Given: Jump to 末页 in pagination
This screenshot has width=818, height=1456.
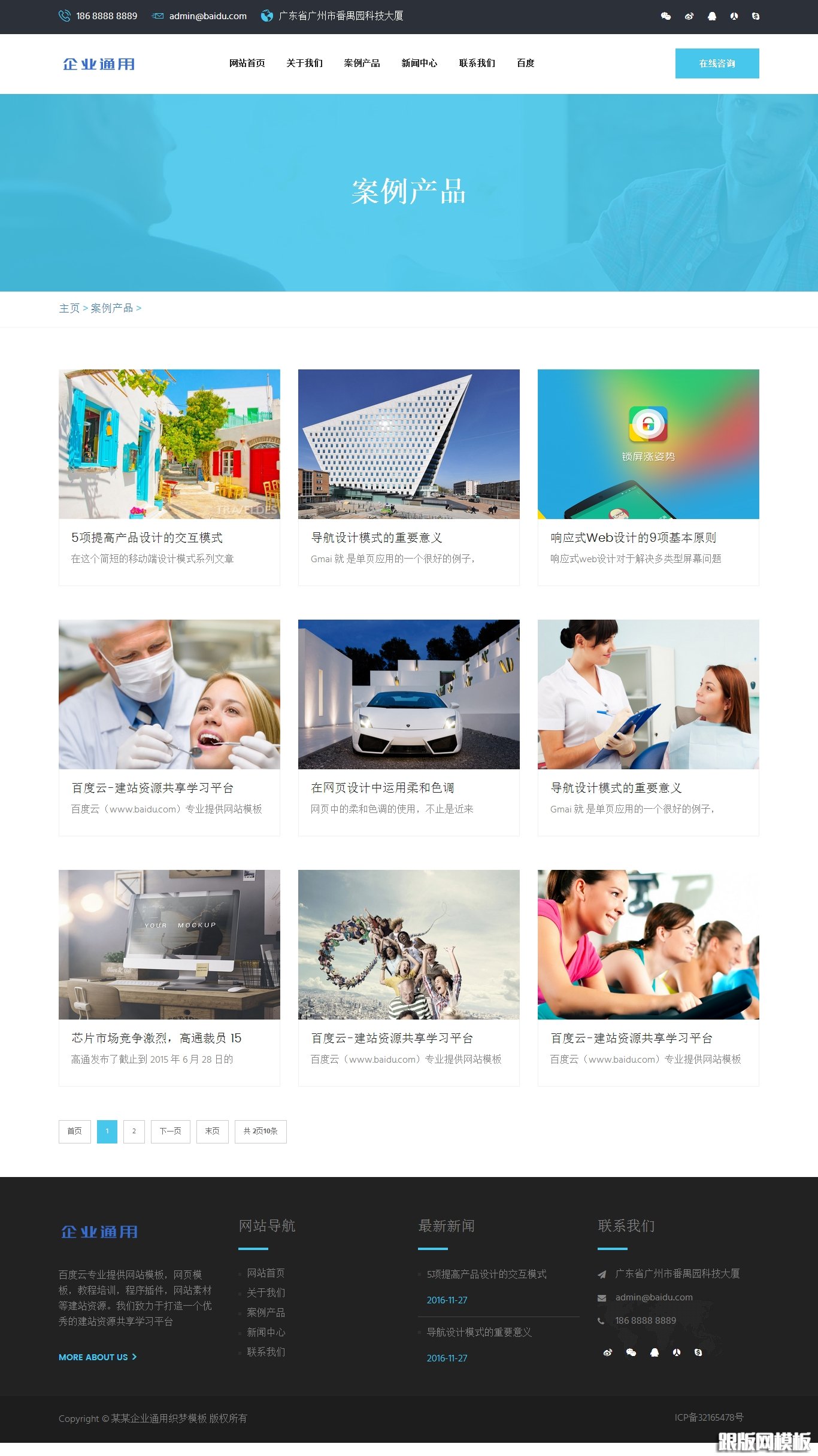Looking at the screenshot, I should click(x=213, y=1132).
